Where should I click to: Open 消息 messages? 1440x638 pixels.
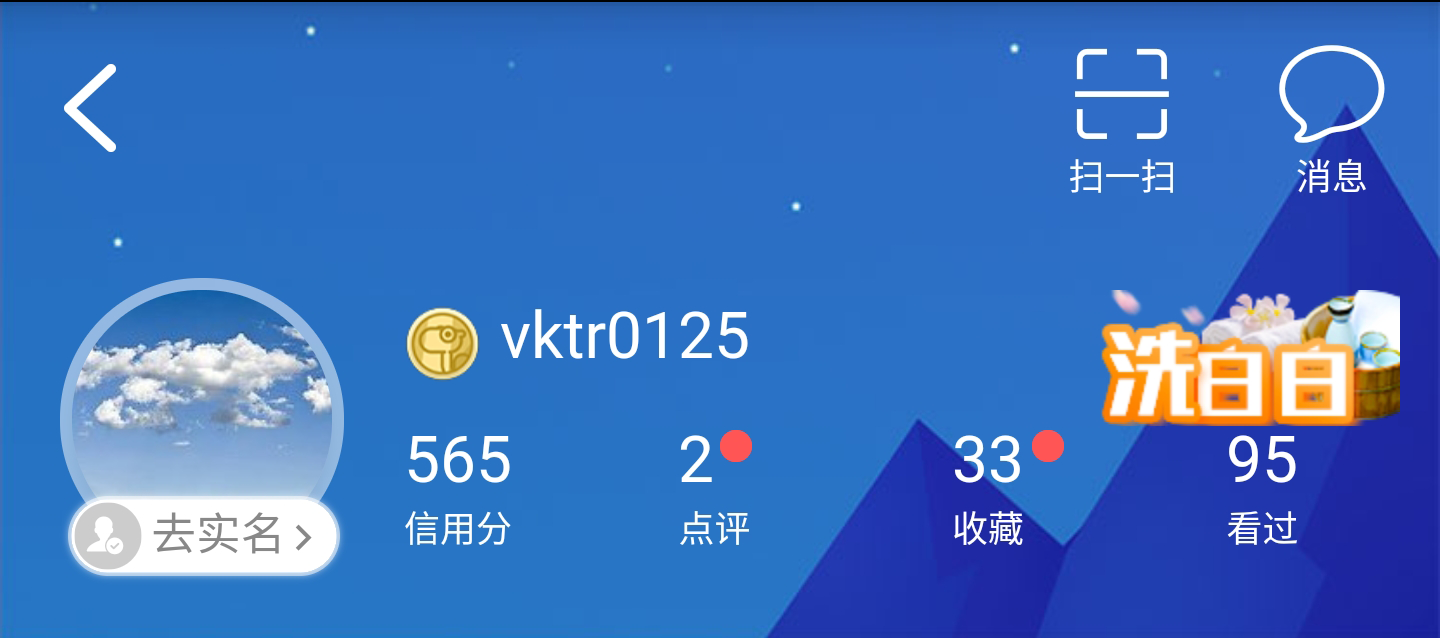pyautogui.click(x=1331, y=120)
